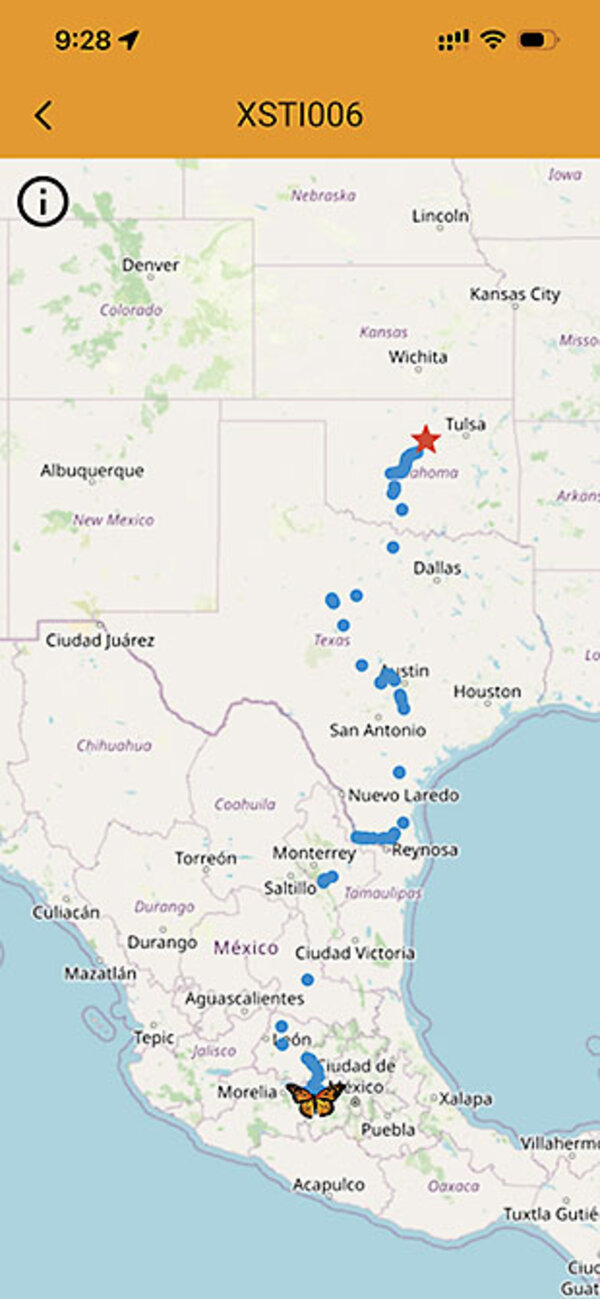Go back from the XSTI006 map

42,116
